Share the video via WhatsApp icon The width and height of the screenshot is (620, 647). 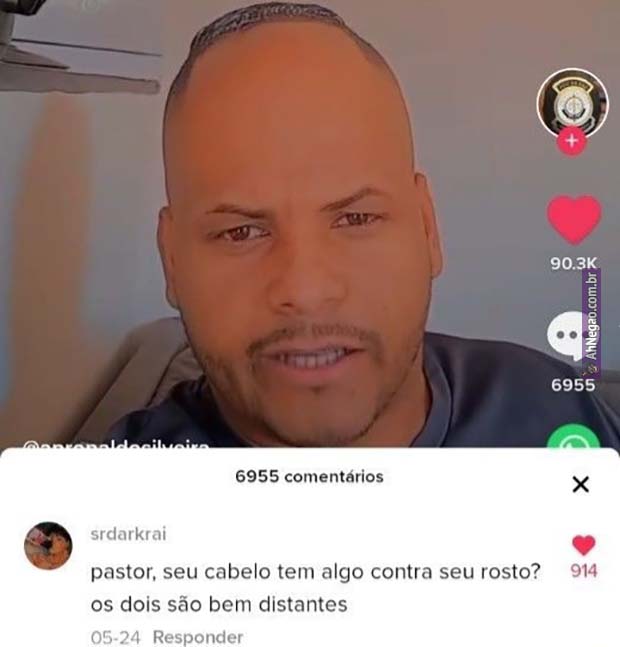pyautogui.click(x=574, y=438)
